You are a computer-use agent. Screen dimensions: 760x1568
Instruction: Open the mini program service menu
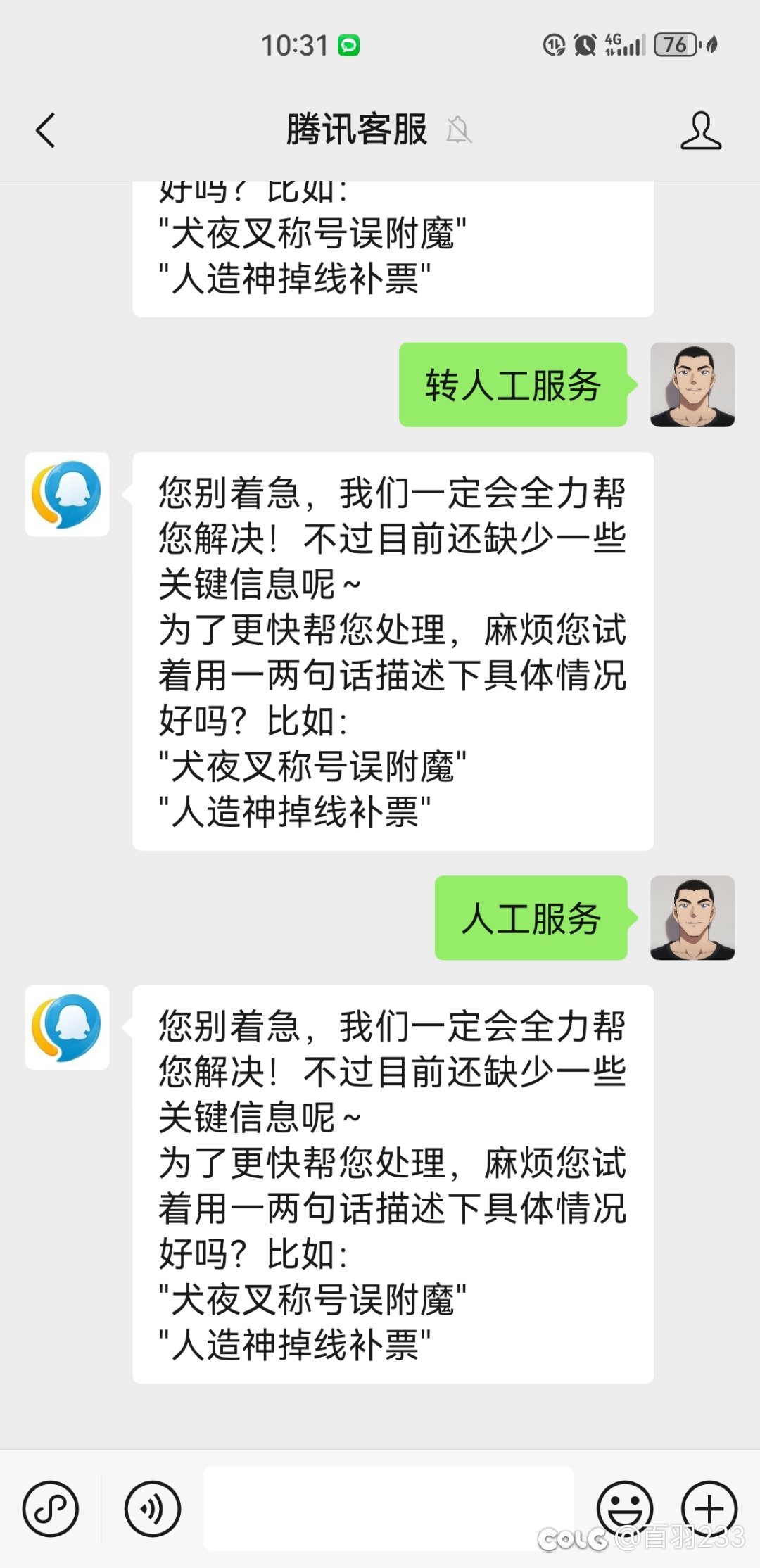51,1509
